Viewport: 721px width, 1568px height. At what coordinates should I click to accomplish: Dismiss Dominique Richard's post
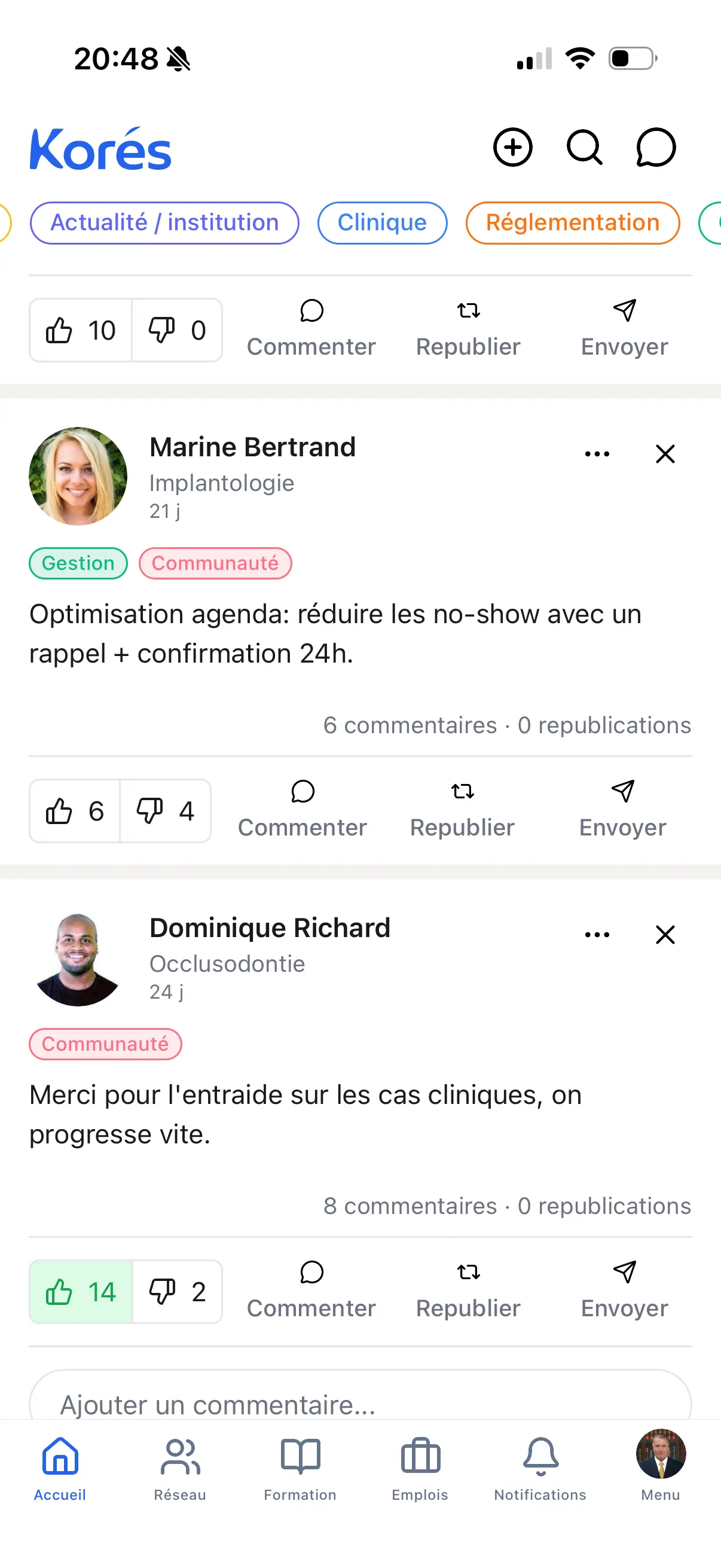click(665, 934)
